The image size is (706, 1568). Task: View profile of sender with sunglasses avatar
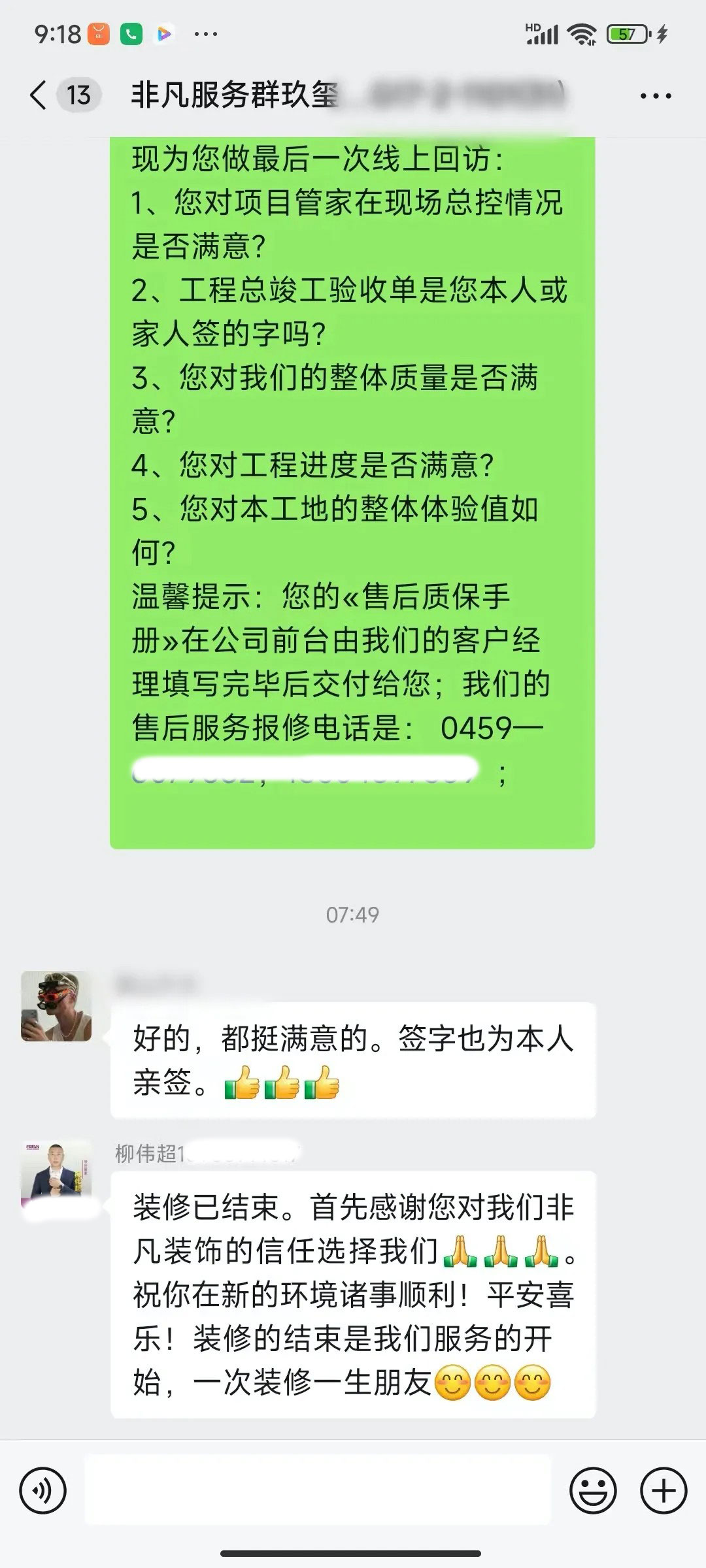tap(56, 1006)
